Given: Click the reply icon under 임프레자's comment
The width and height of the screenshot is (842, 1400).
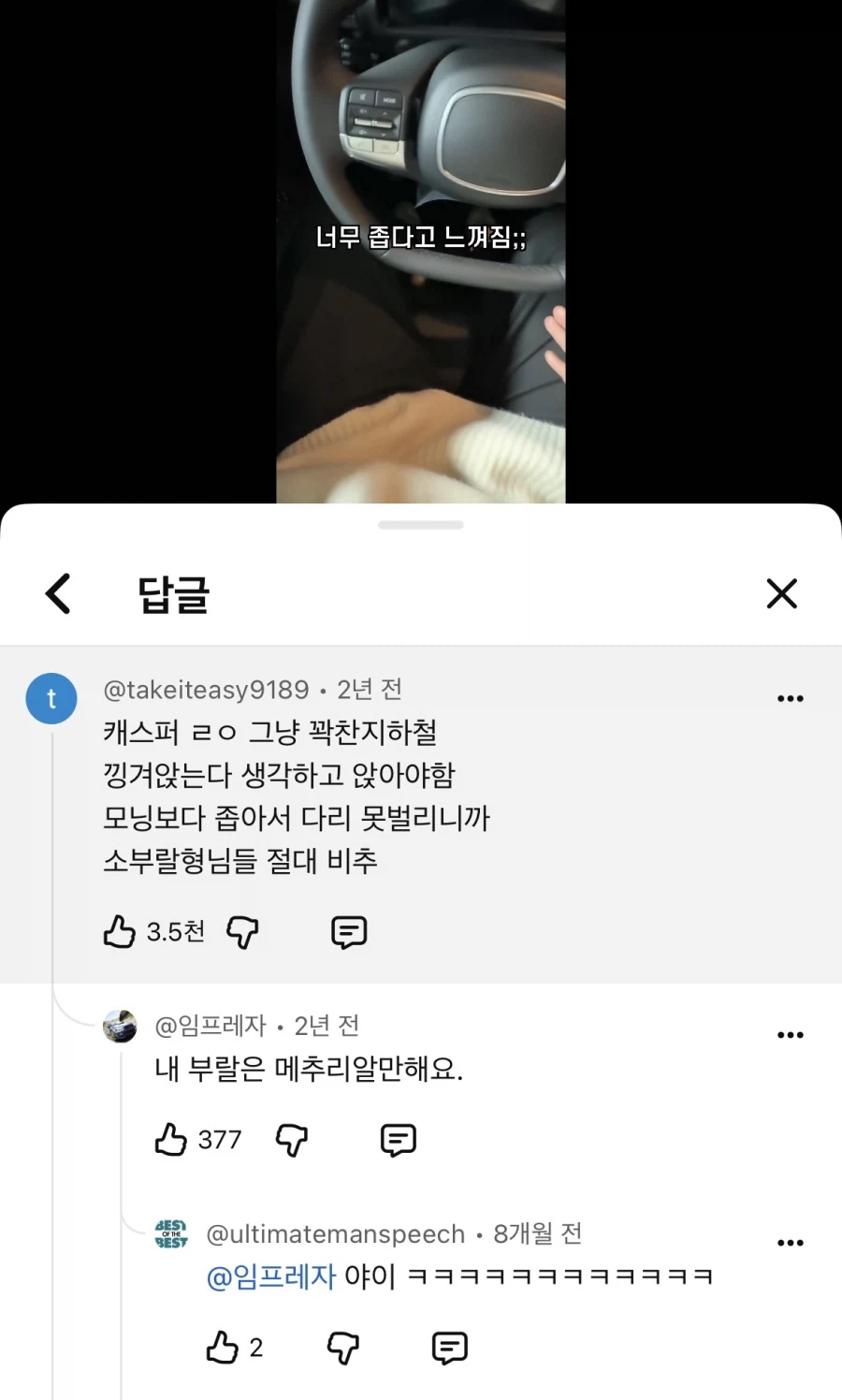Looking at the screenshot, I should point(398,1140).
